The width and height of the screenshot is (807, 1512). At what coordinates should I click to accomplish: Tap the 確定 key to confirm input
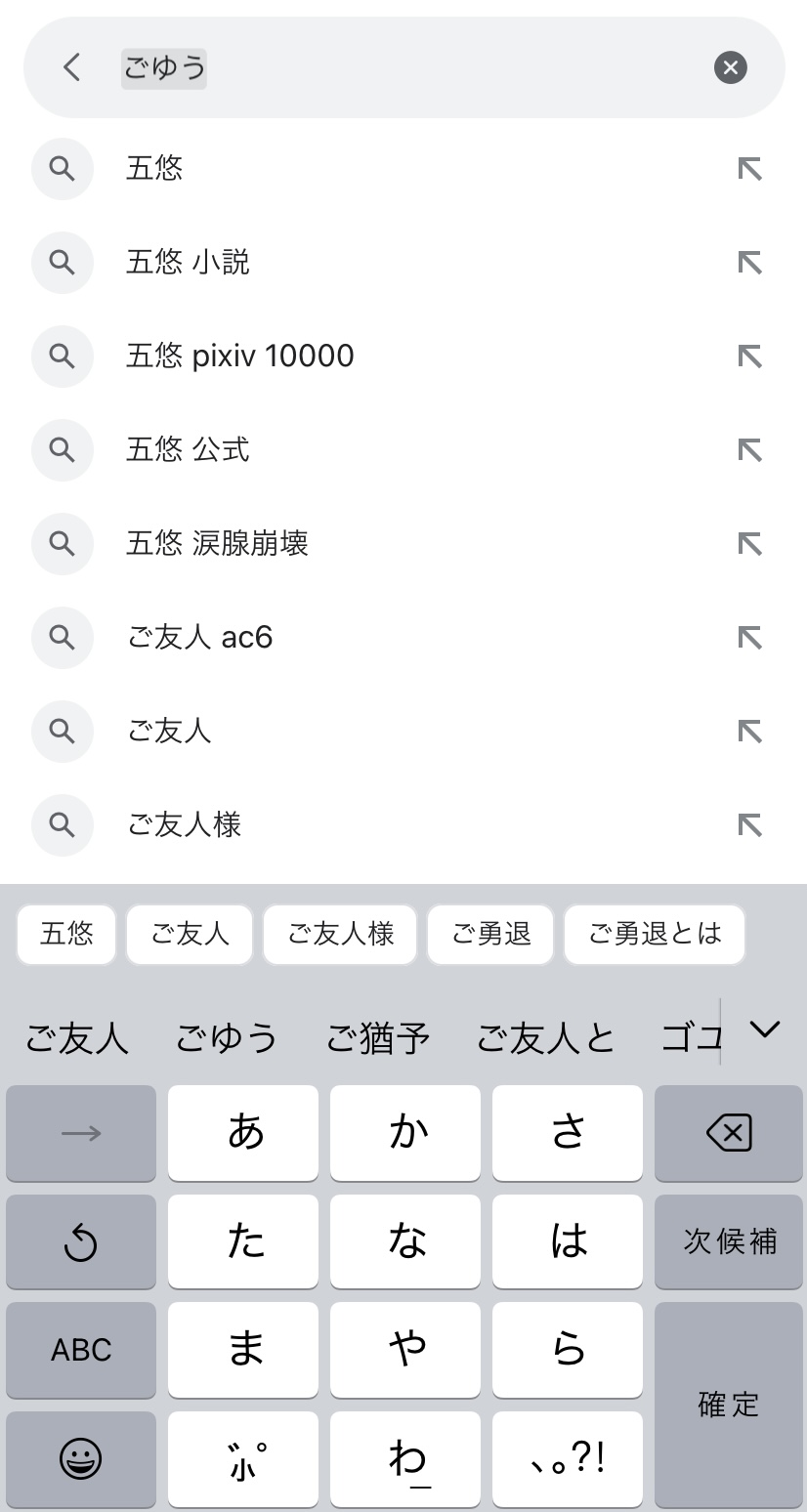tap(729, 1405)
